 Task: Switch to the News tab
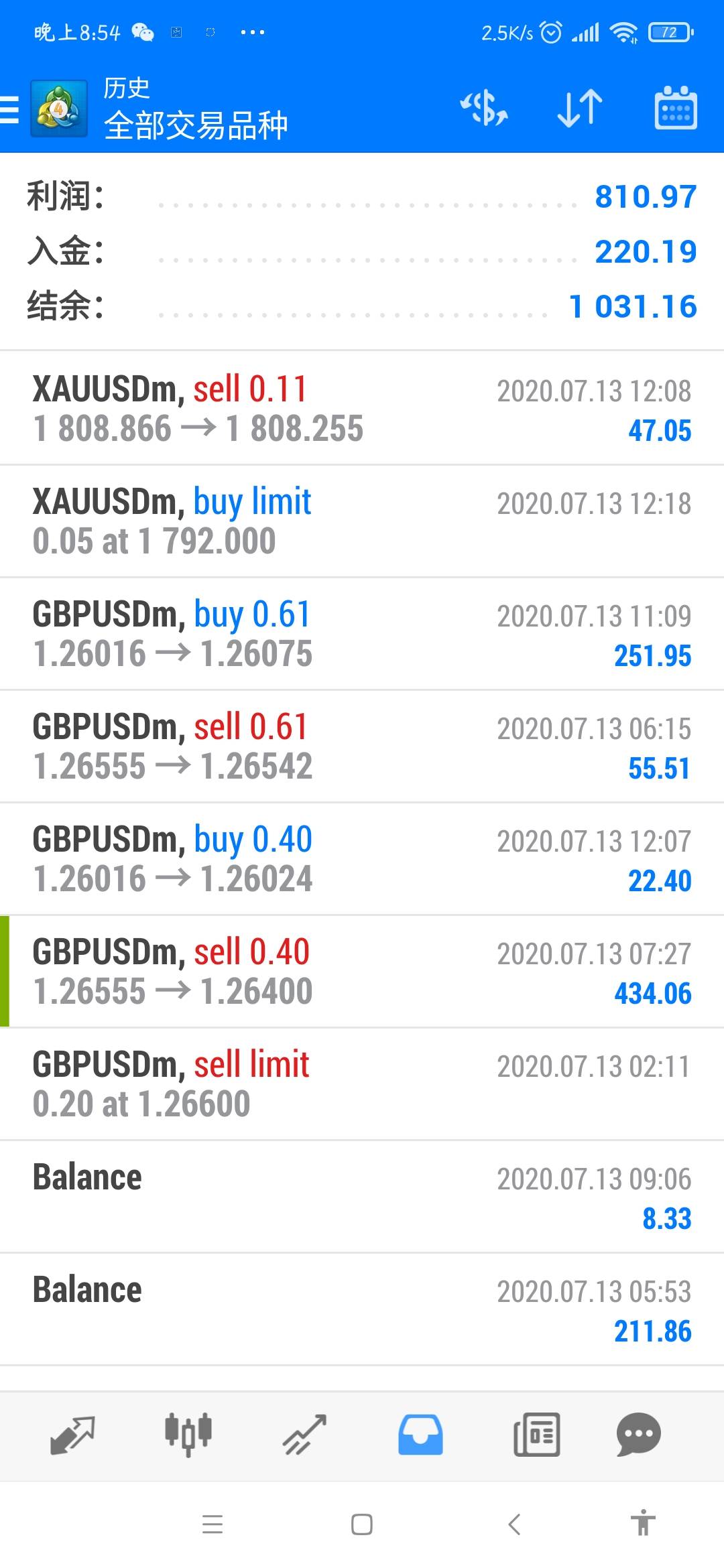(x=536, y=1435)
